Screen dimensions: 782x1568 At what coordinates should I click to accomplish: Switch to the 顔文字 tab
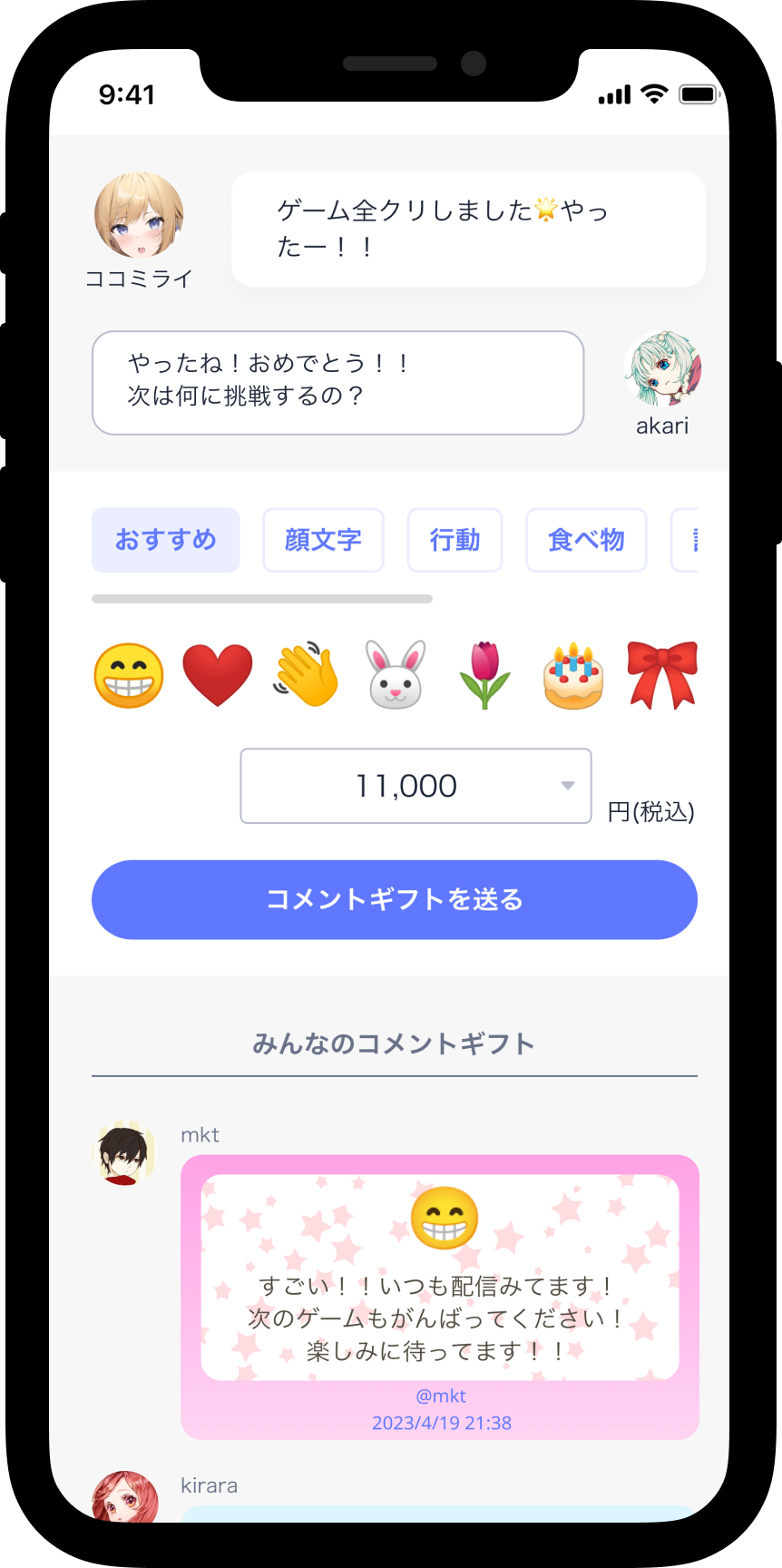tap(323, 540)
